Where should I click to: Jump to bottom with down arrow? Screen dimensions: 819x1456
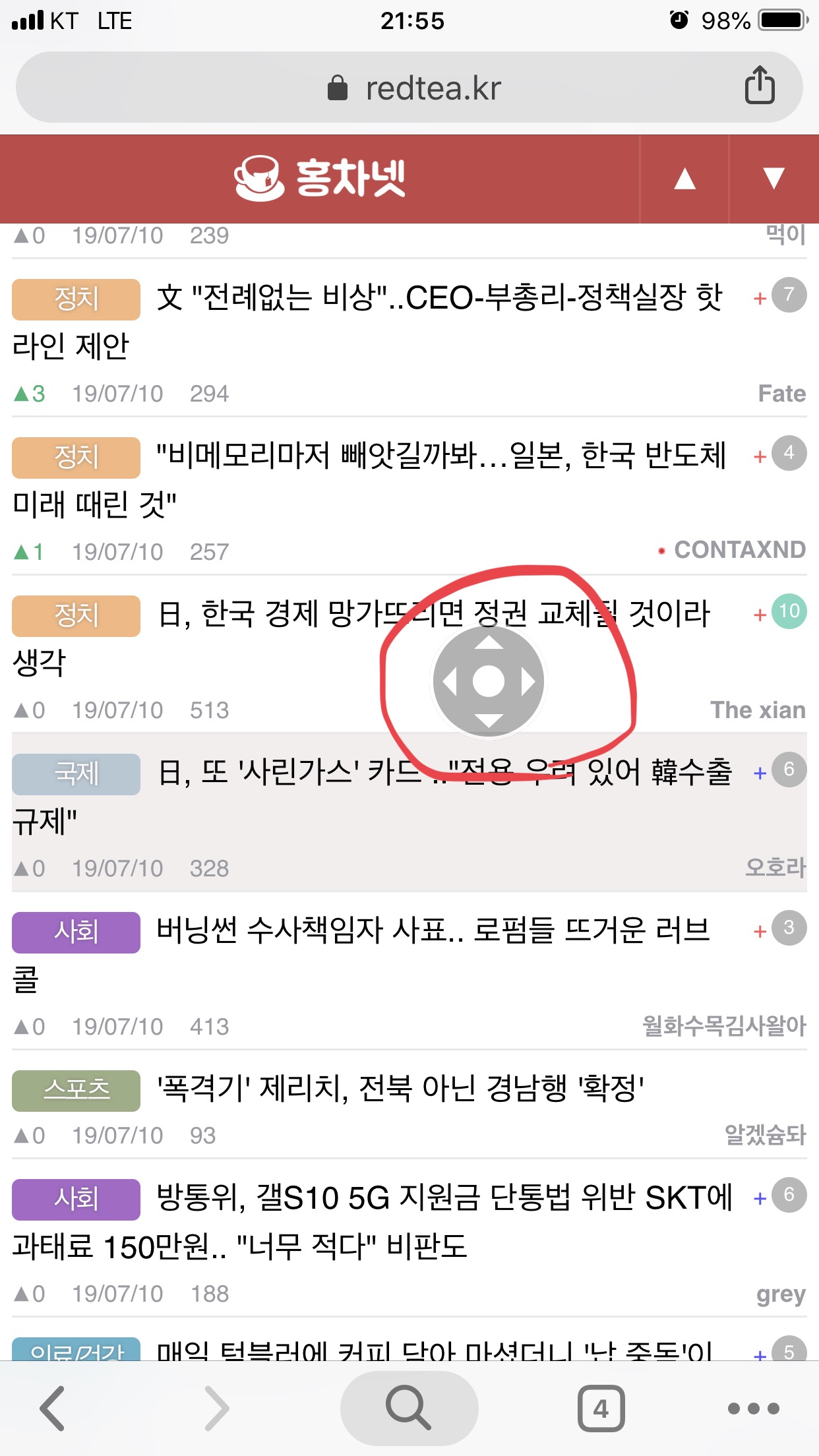773,179
